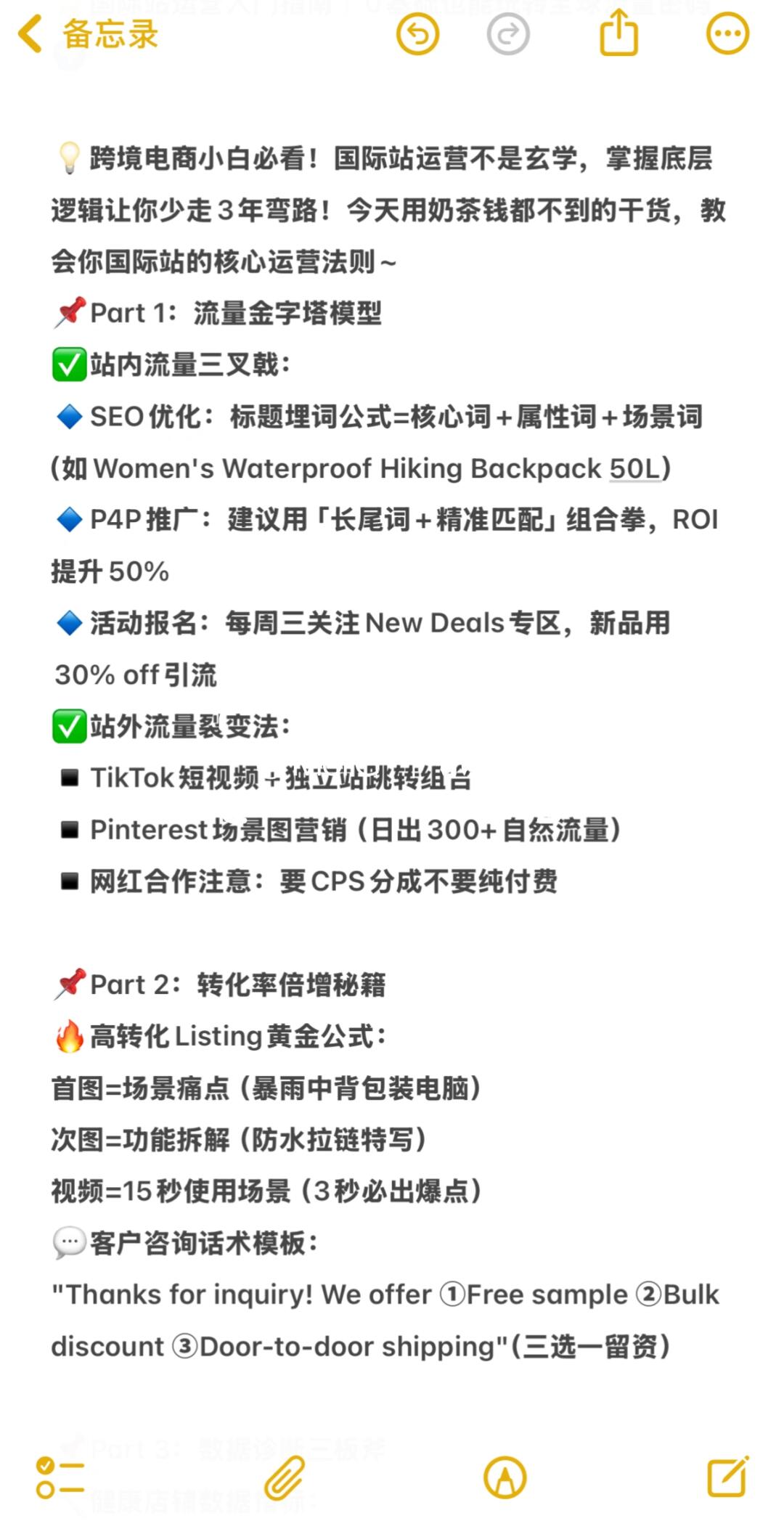
Task: Open the markup pen tool
Action: point(505,1477)
